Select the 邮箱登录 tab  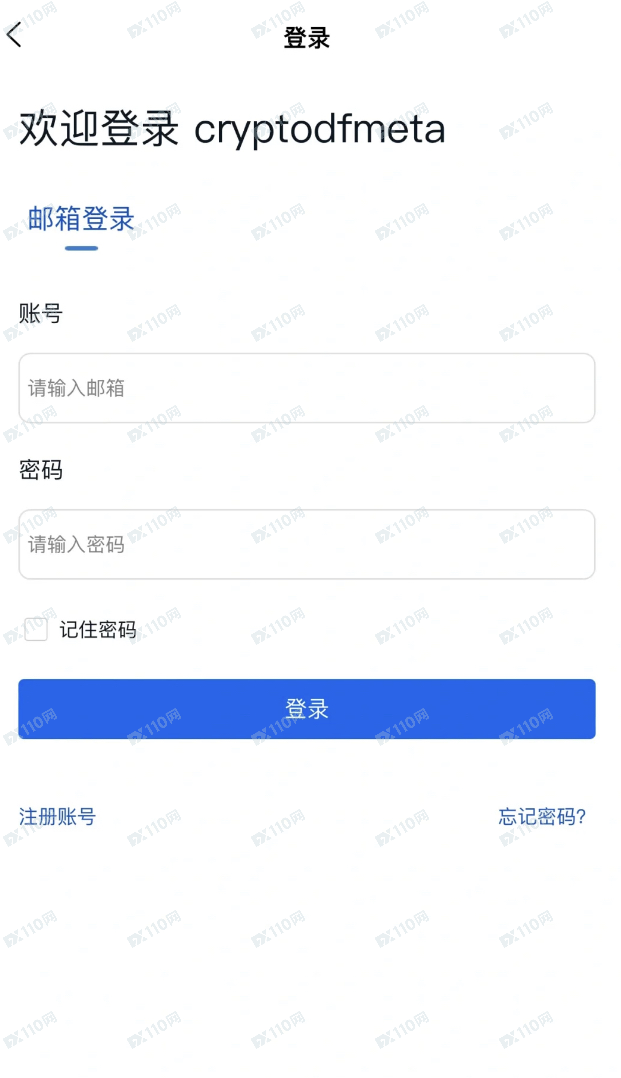click(81, 219)
